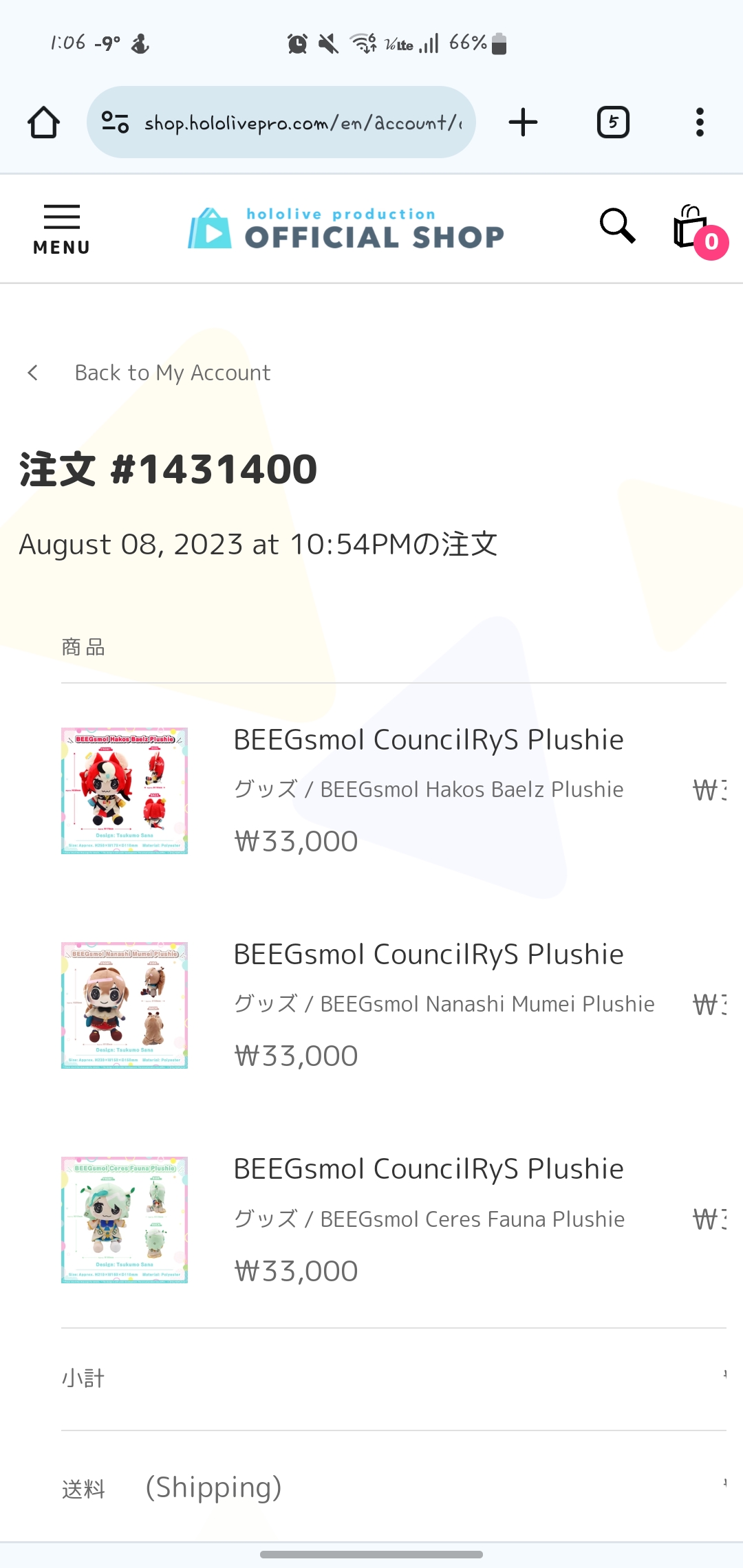Image resolution: width=743 pixels, height=1568 pixels.
Task: Open the browser tab switcher
Action: coord(613,122)
